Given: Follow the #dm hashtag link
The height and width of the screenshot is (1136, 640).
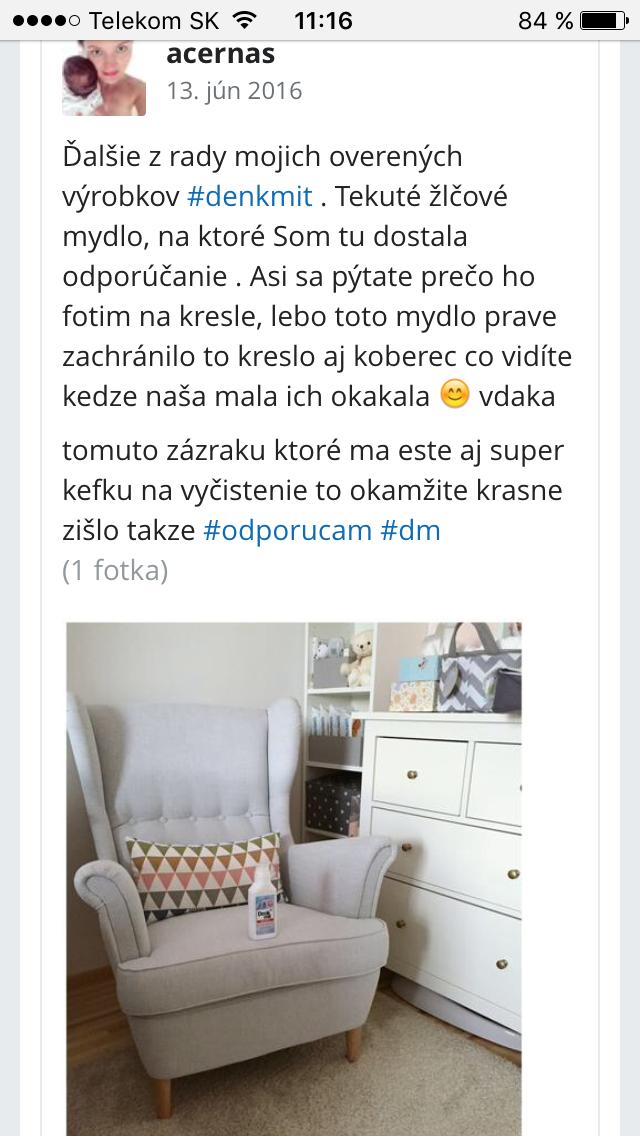Looking at the screenshot, I should point(411,530).
